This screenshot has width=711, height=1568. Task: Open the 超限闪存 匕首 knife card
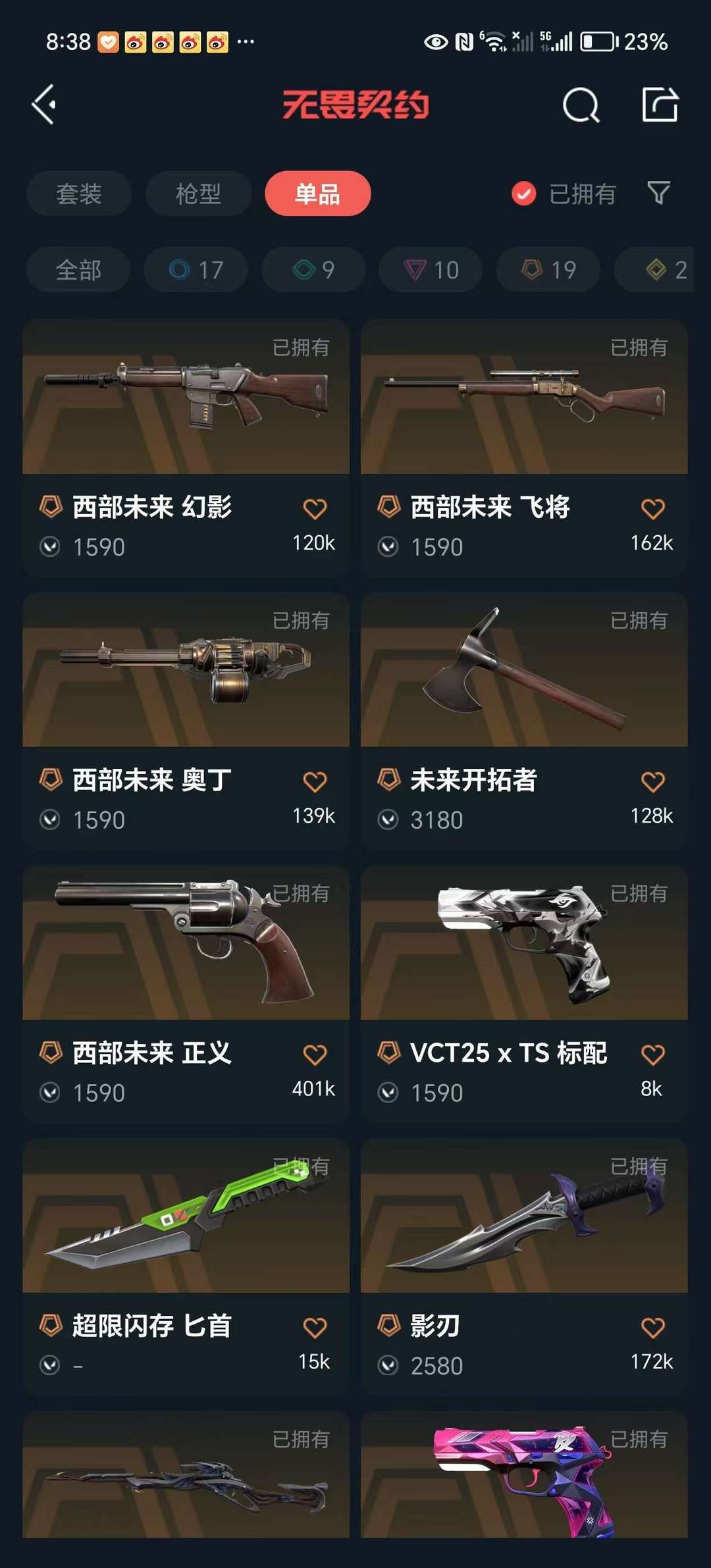pyautogui.click(x=186, y=1267)
